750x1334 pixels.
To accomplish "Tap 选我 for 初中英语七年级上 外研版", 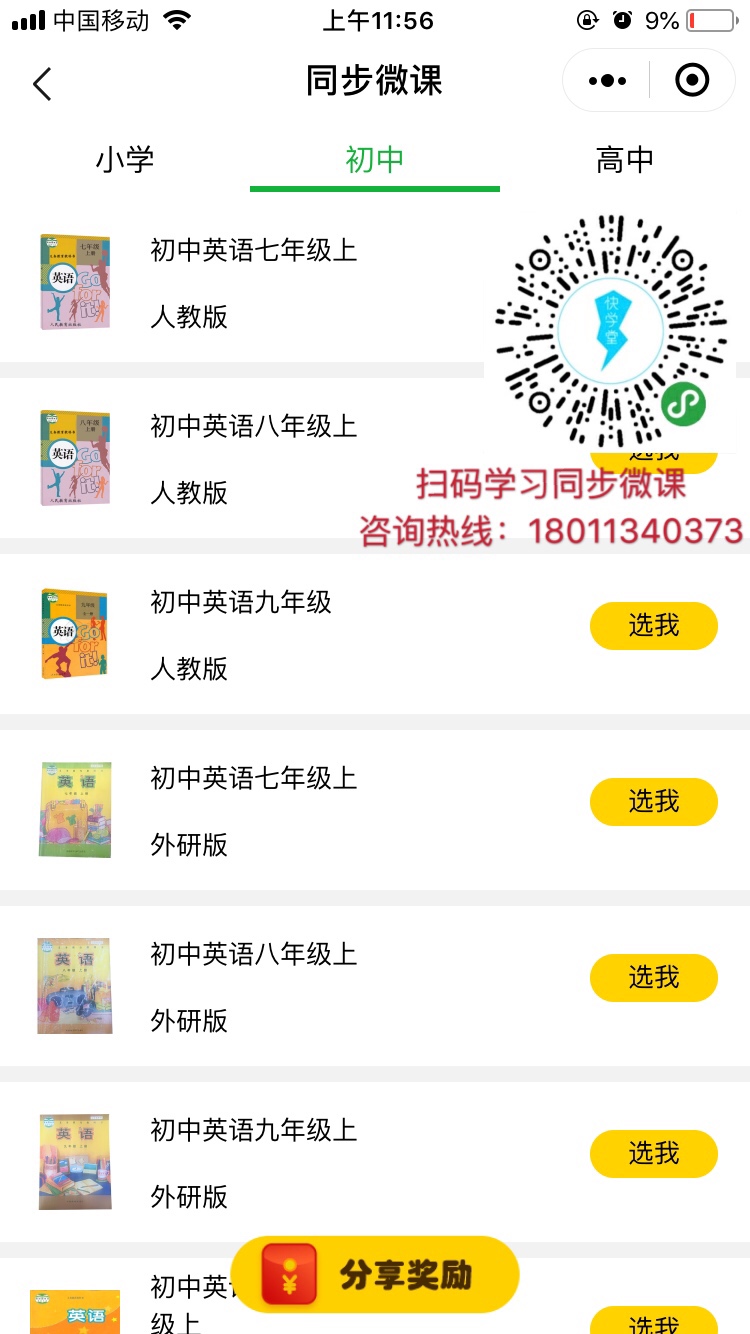I will [653, 802].
